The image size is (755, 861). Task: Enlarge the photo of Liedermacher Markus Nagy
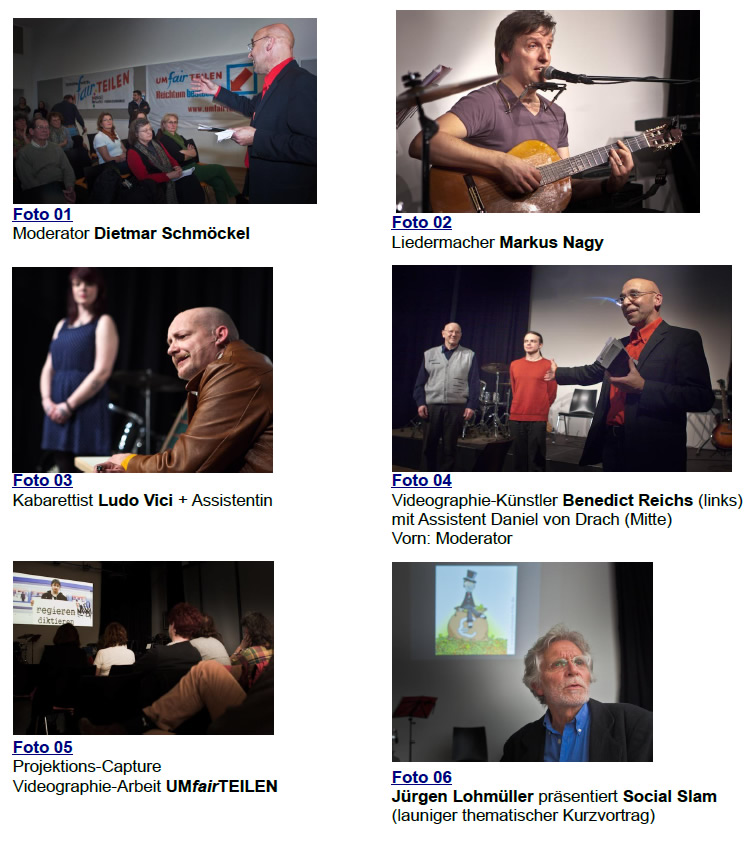(547, 110)
